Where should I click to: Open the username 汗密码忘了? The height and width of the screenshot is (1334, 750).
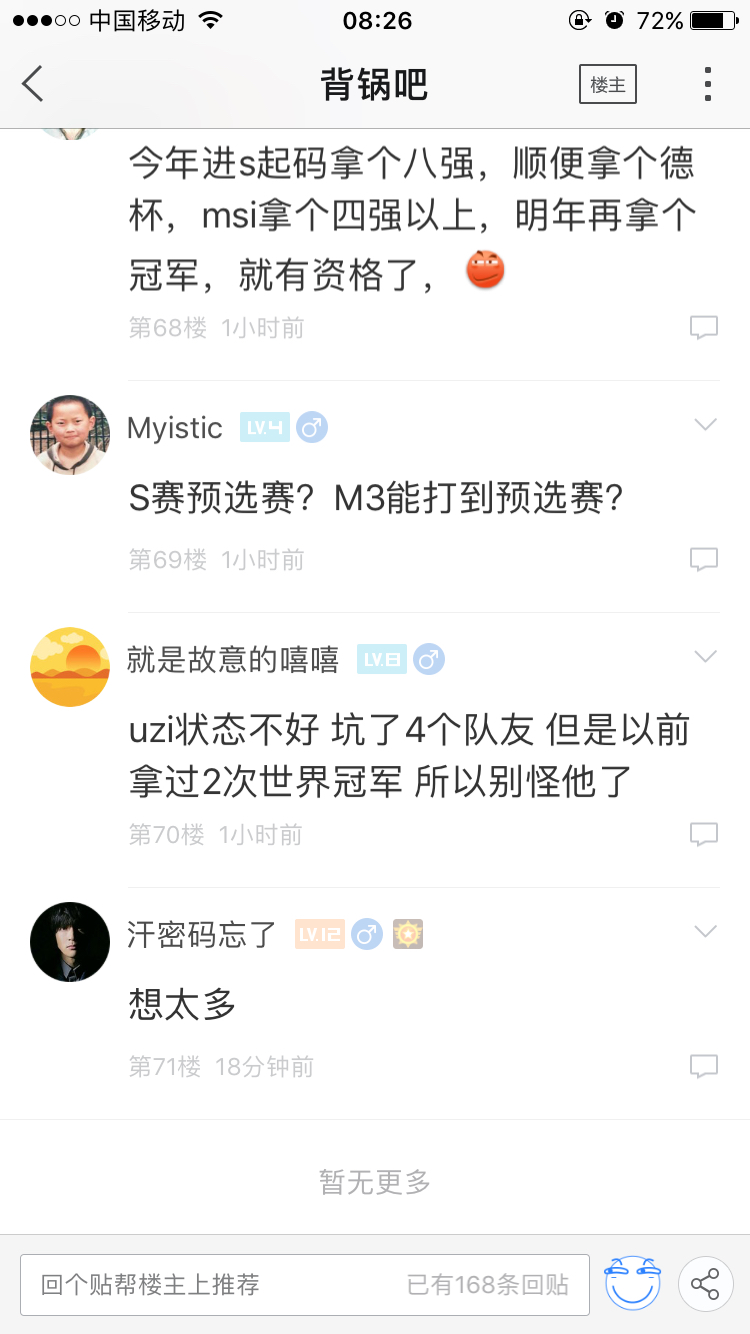pyautogui.click(x=202, y=935)
